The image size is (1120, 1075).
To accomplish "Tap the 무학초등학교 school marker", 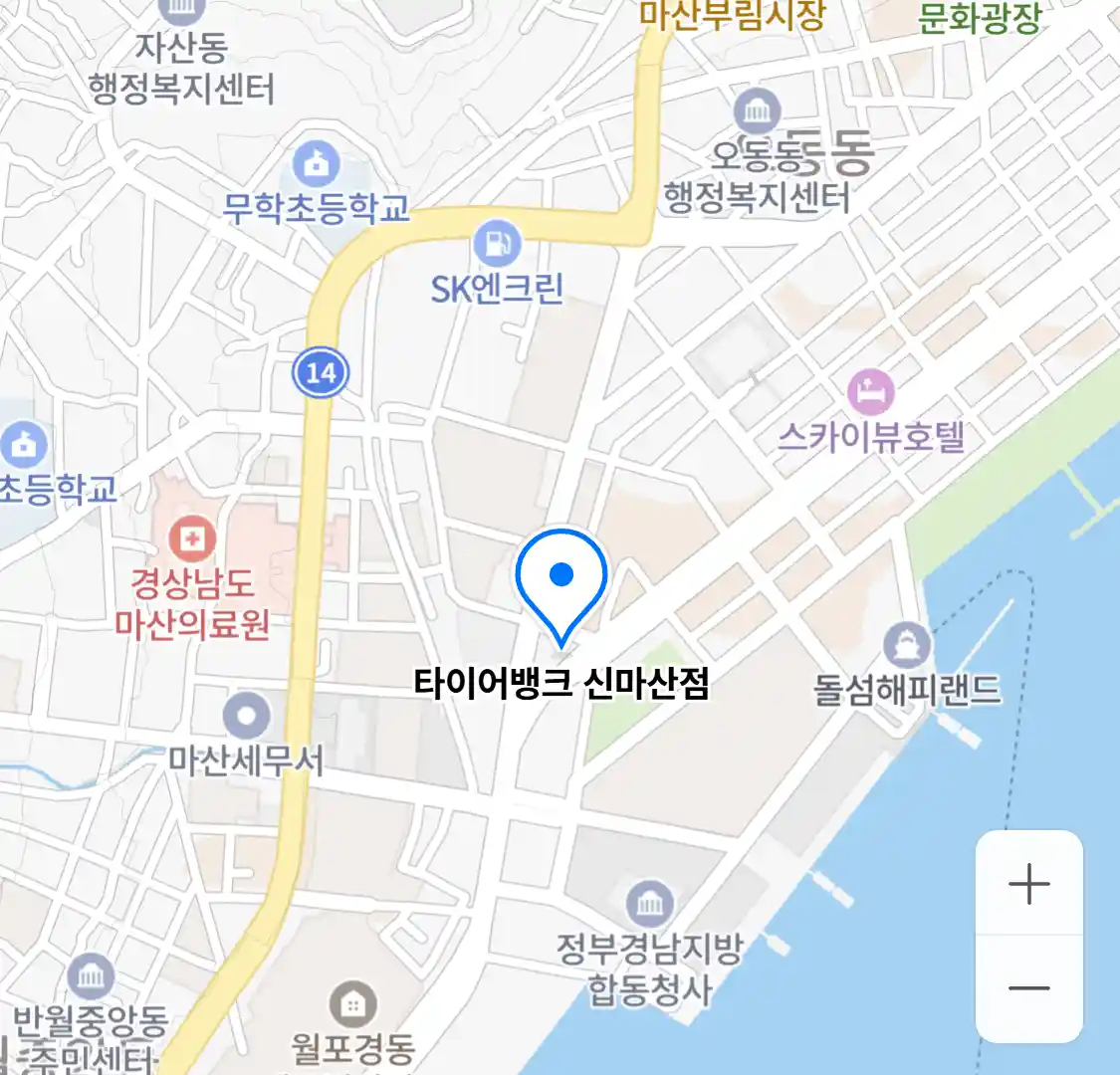I will (316, 165).
